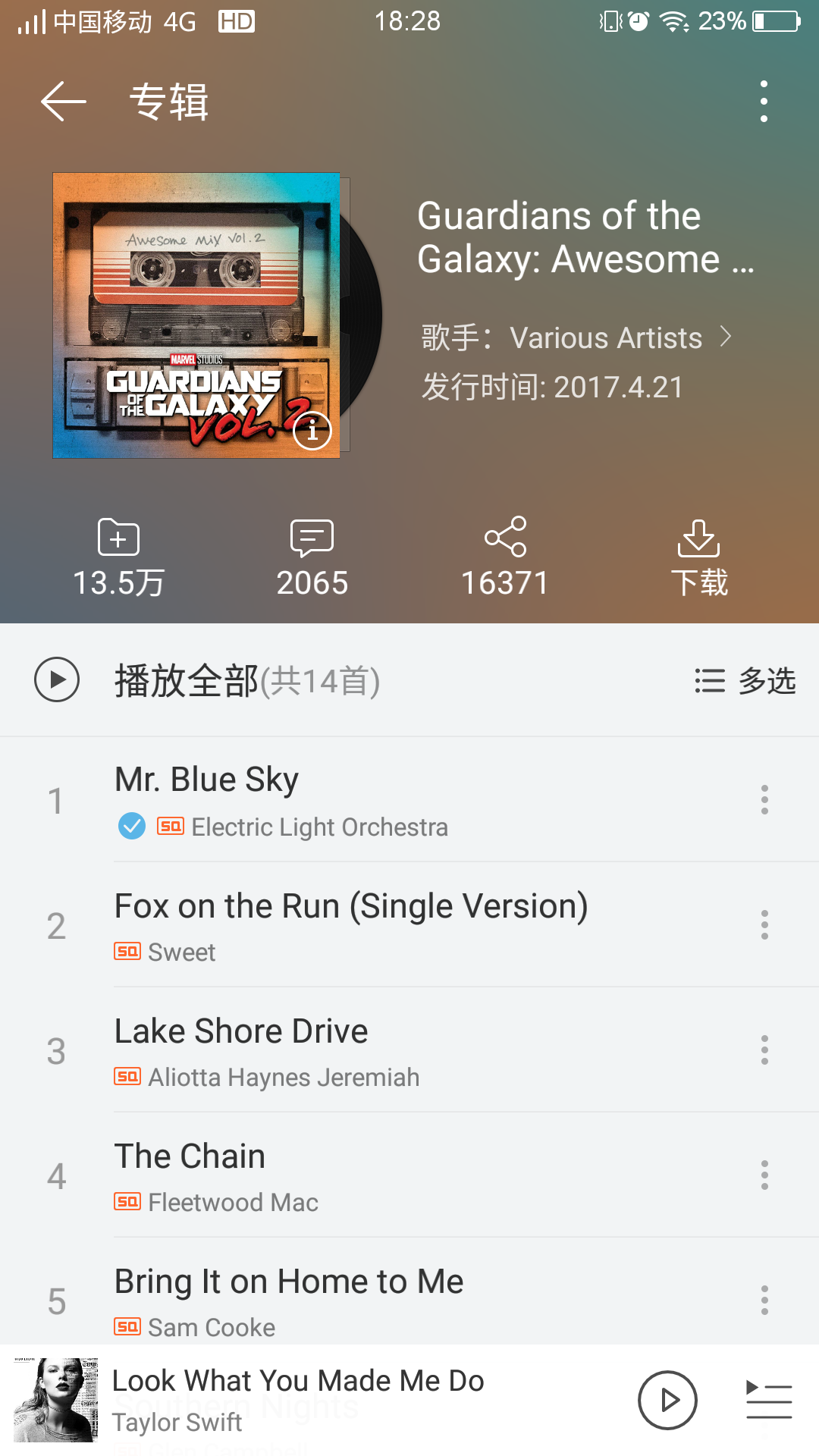
Task: Click the SQ quality badge next to Sweet
Action: (x=127, y=952)
